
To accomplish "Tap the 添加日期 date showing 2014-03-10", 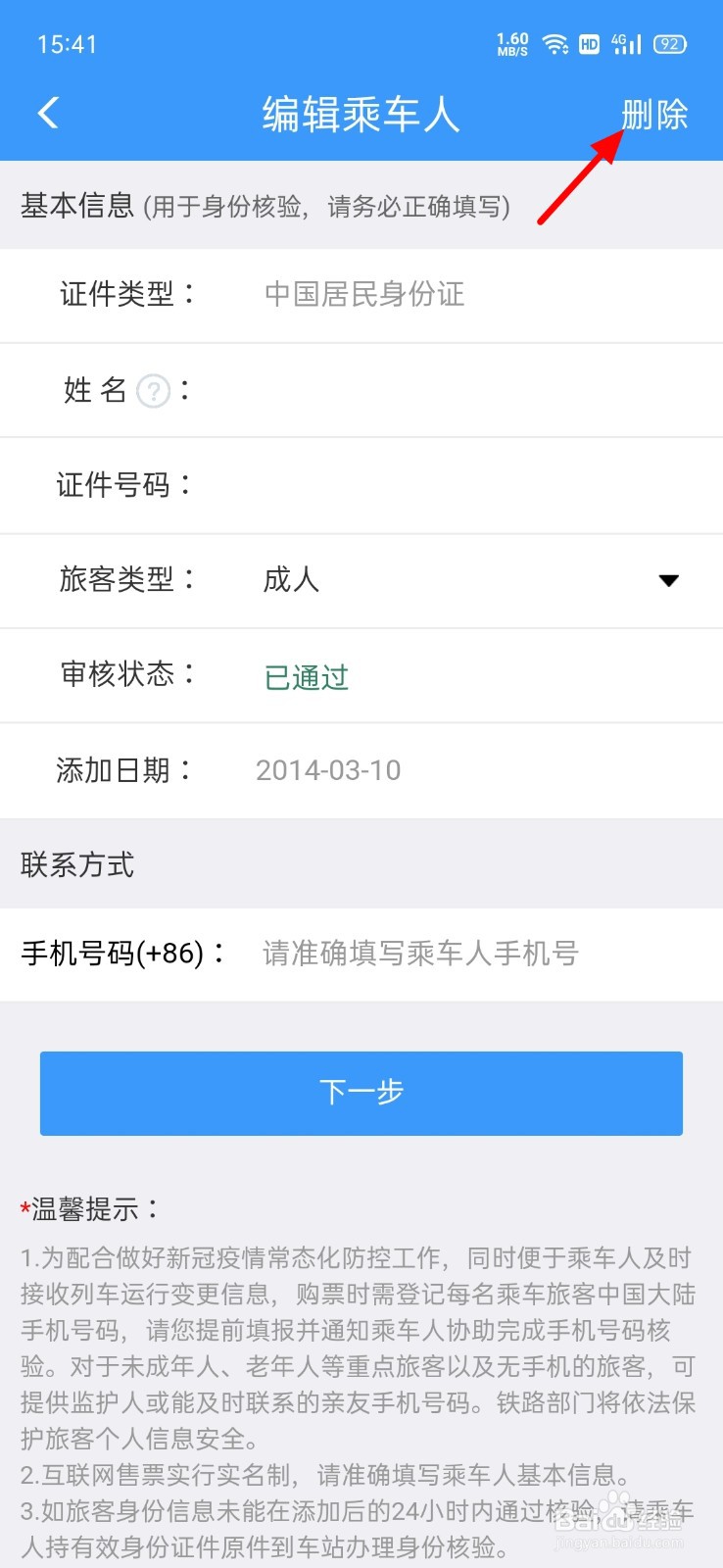I will [x=328, y=770].
